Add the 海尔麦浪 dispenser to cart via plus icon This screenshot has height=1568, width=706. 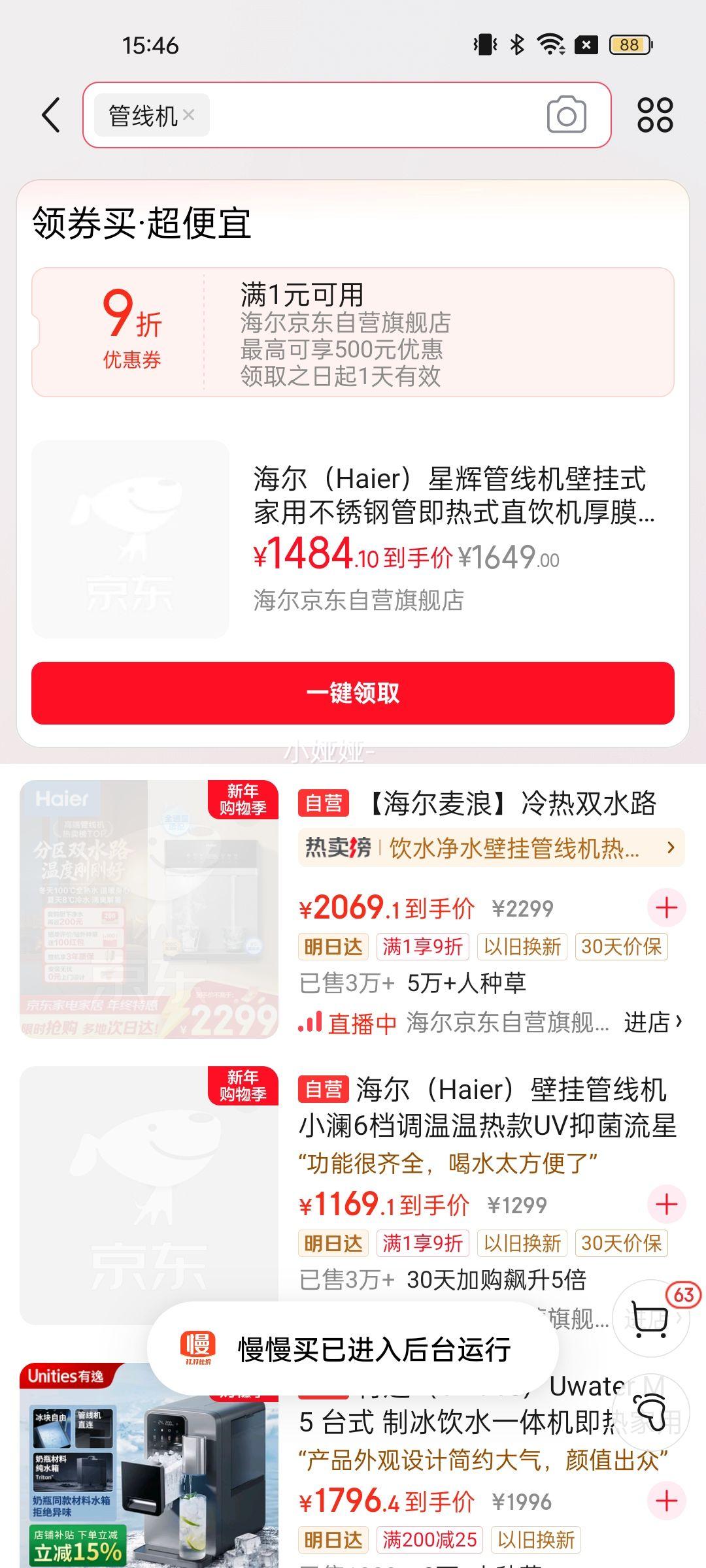pyautogui.click(x=666, y=907)
